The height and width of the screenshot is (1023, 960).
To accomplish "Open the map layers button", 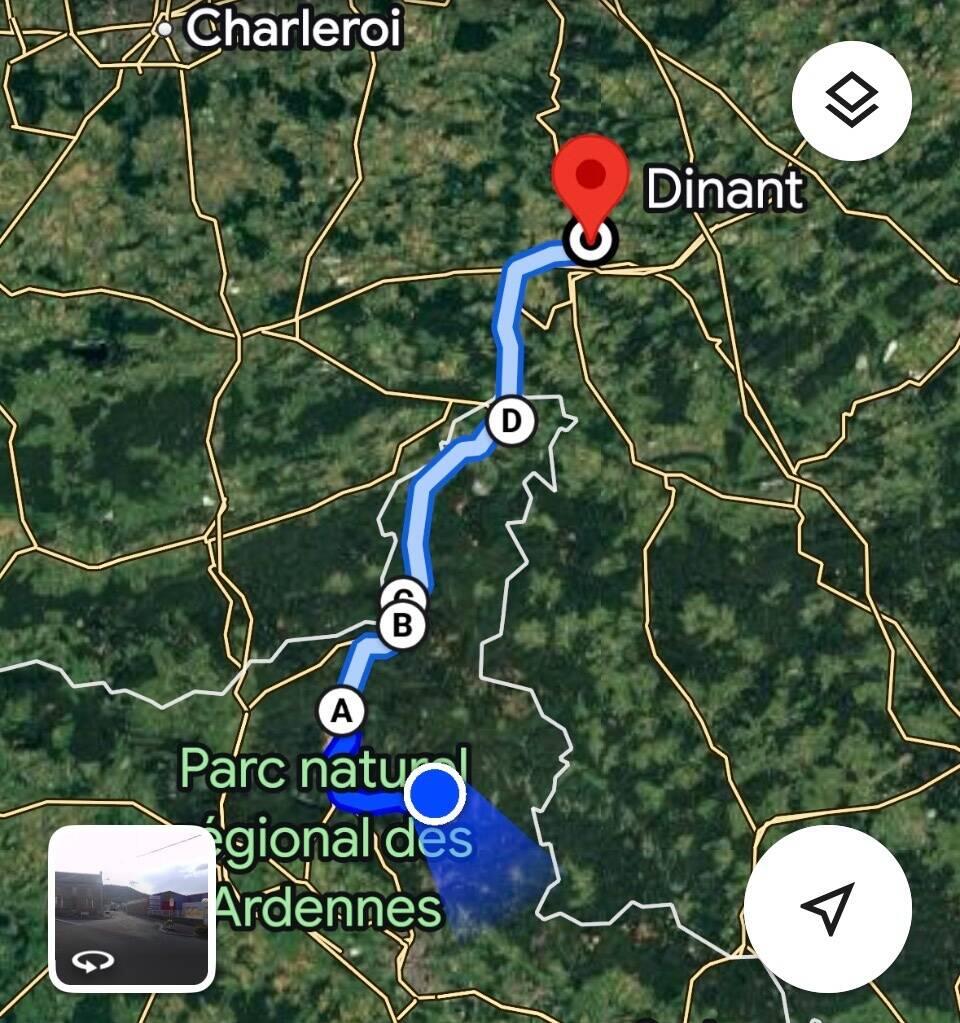I will coord(851,100).
